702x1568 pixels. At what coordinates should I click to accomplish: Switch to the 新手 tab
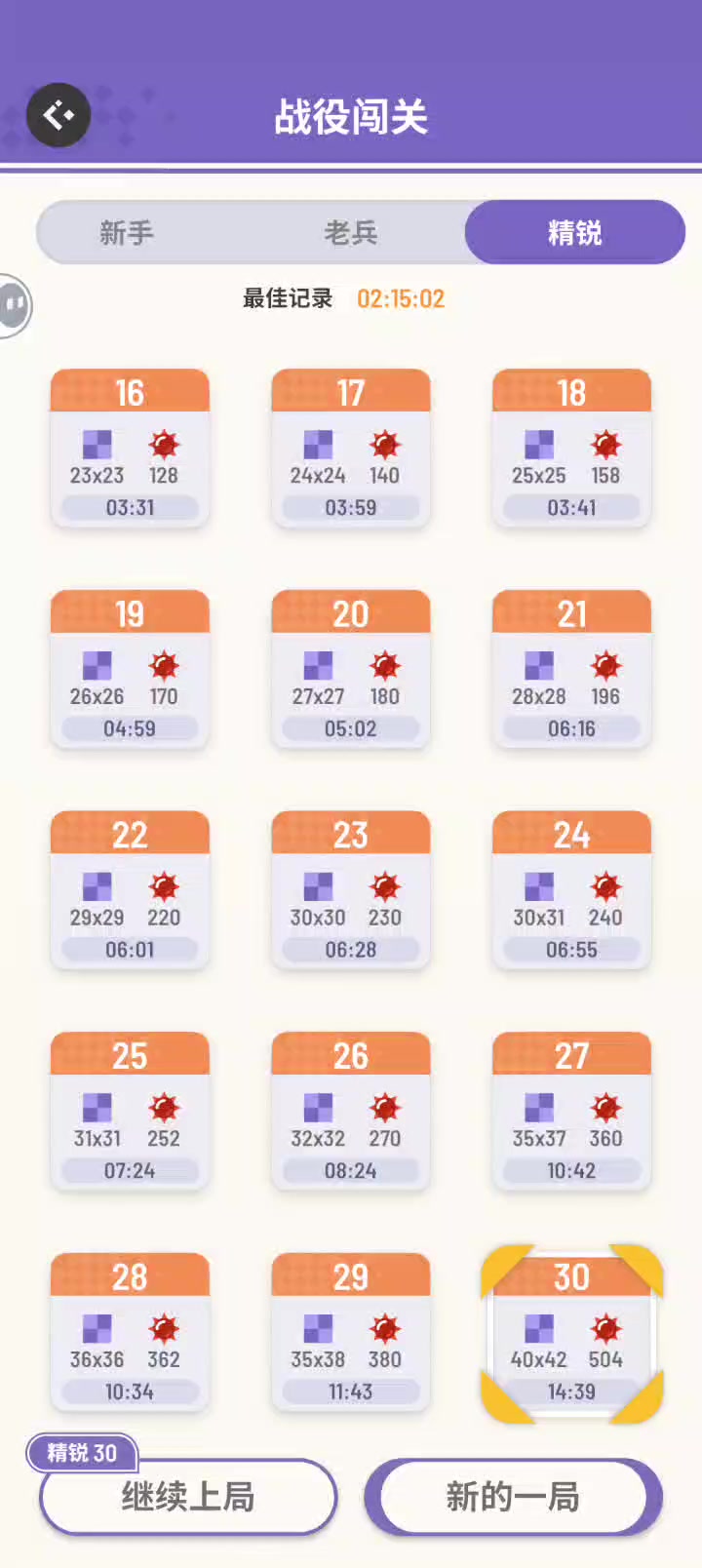pos(127,233)
